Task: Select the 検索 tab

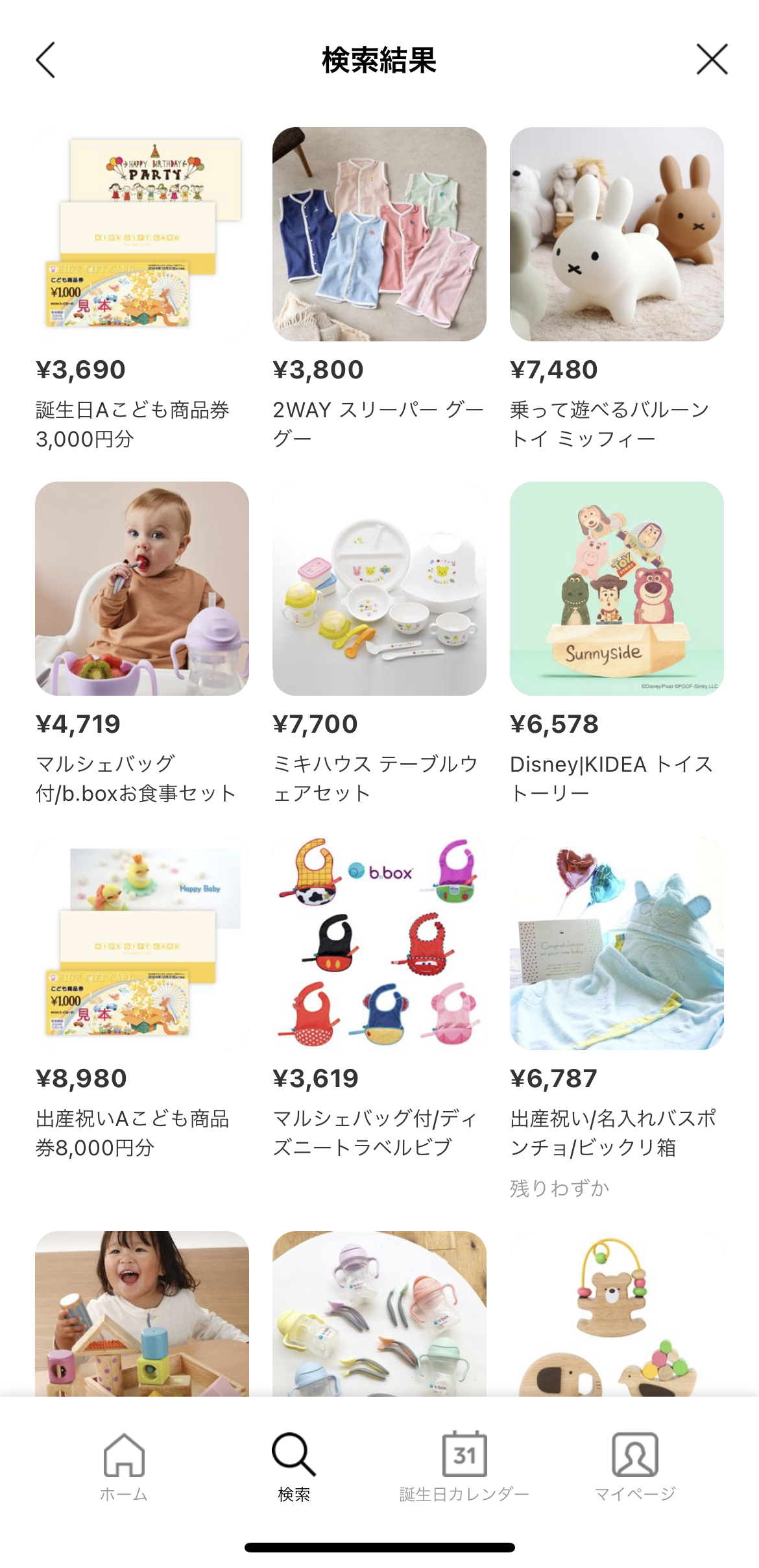Action: coord(294,1467)
